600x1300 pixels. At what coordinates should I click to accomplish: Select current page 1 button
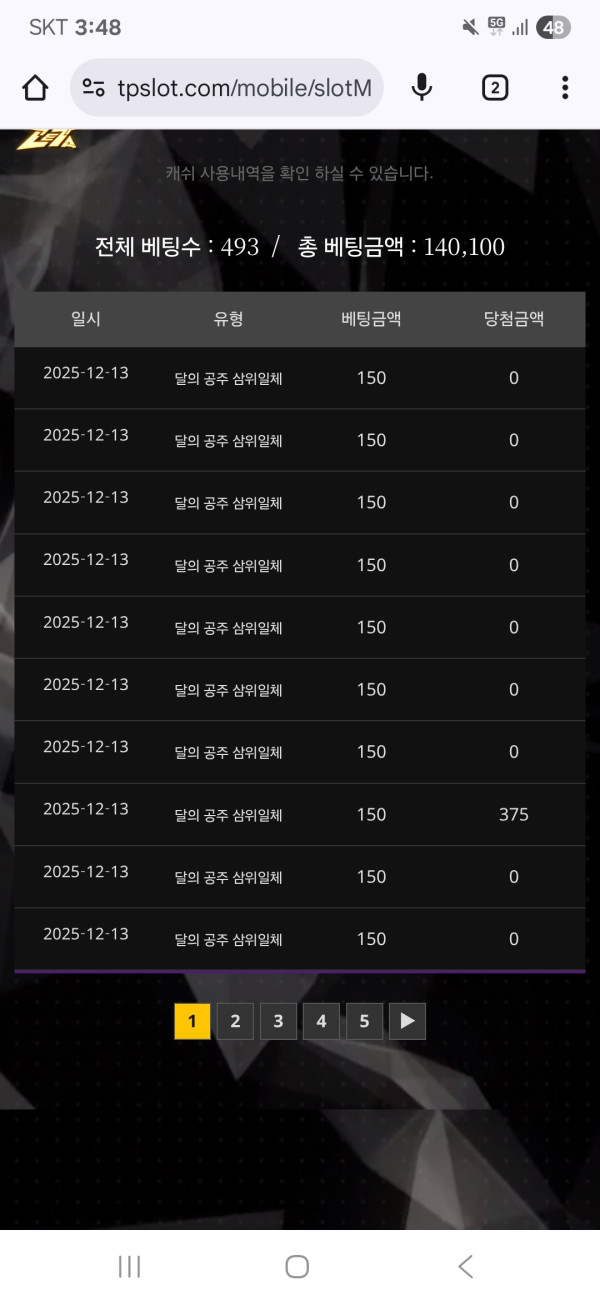click(x=192, y=1021)
